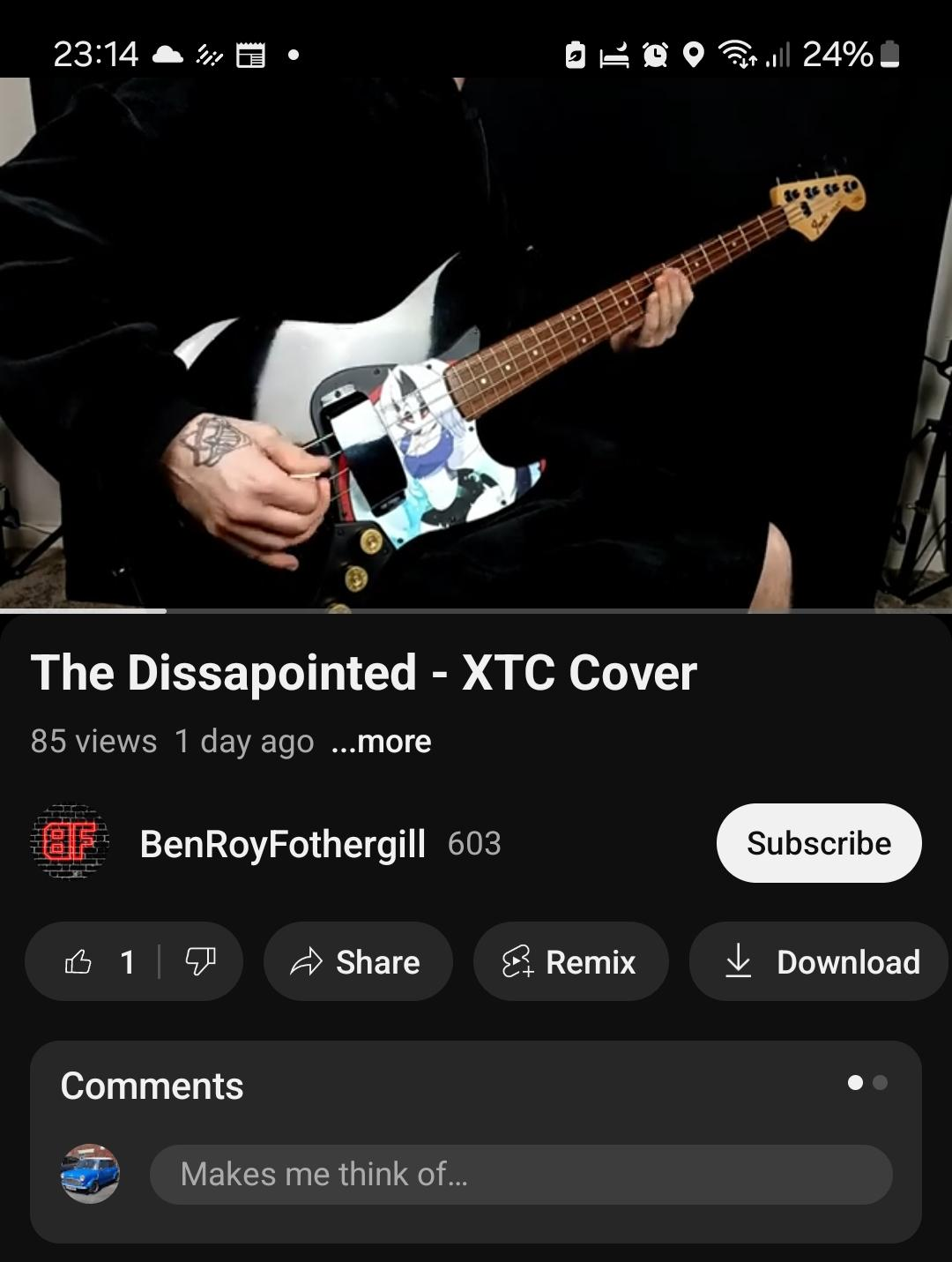Open the BenRoyFothergill channel avatar

click(x=70, y=842)
